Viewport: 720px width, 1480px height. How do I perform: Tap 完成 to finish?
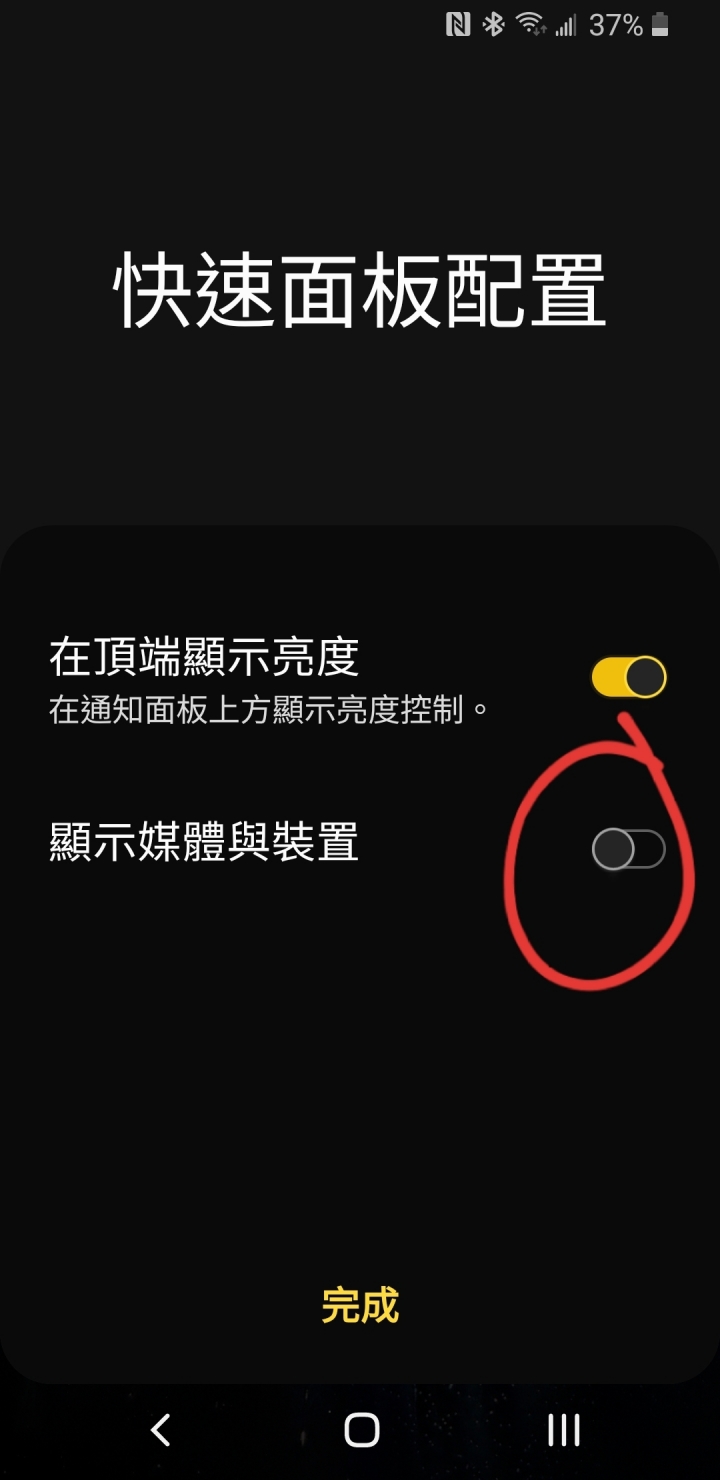click(360, 1306)
